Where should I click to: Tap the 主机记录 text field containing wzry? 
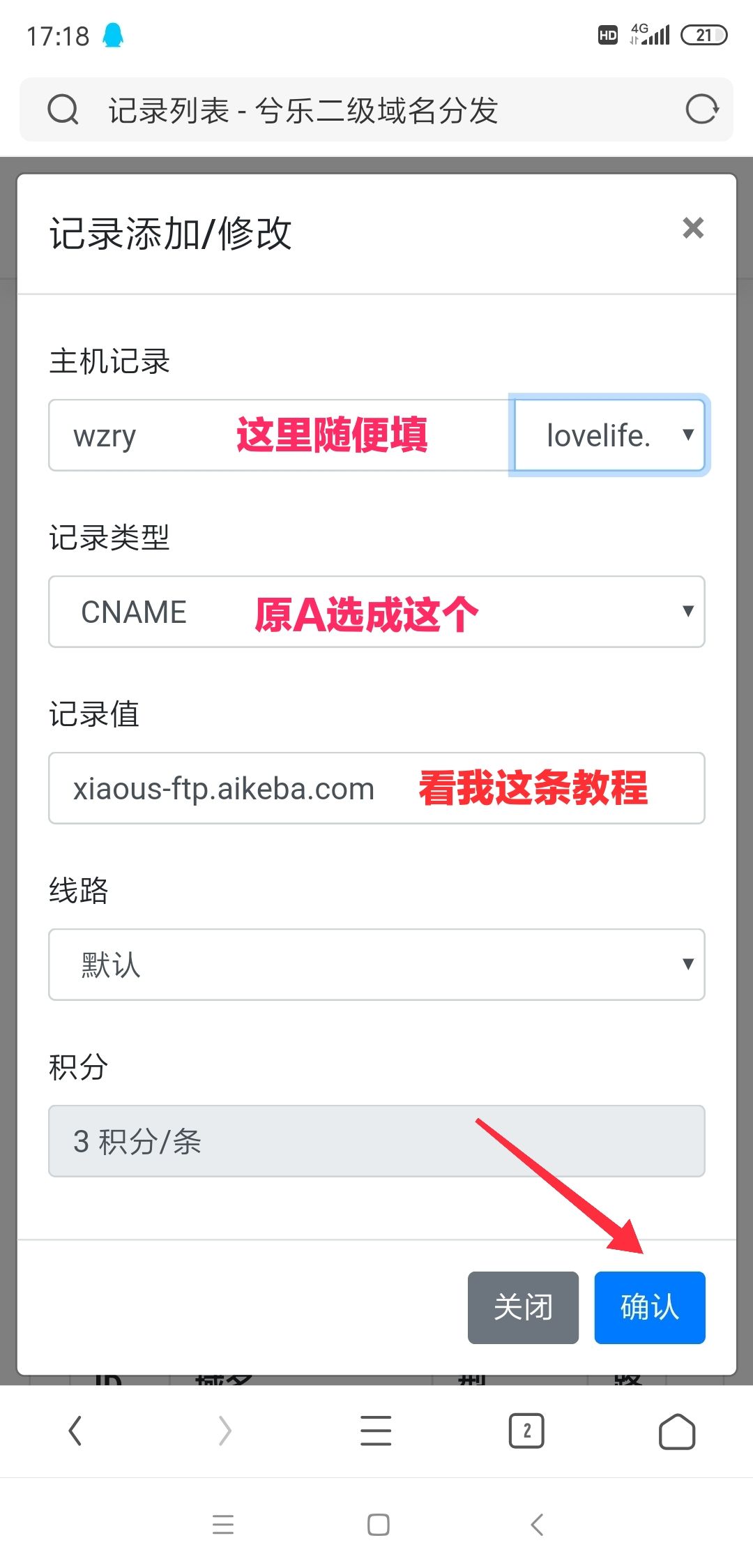pos(281,435)
